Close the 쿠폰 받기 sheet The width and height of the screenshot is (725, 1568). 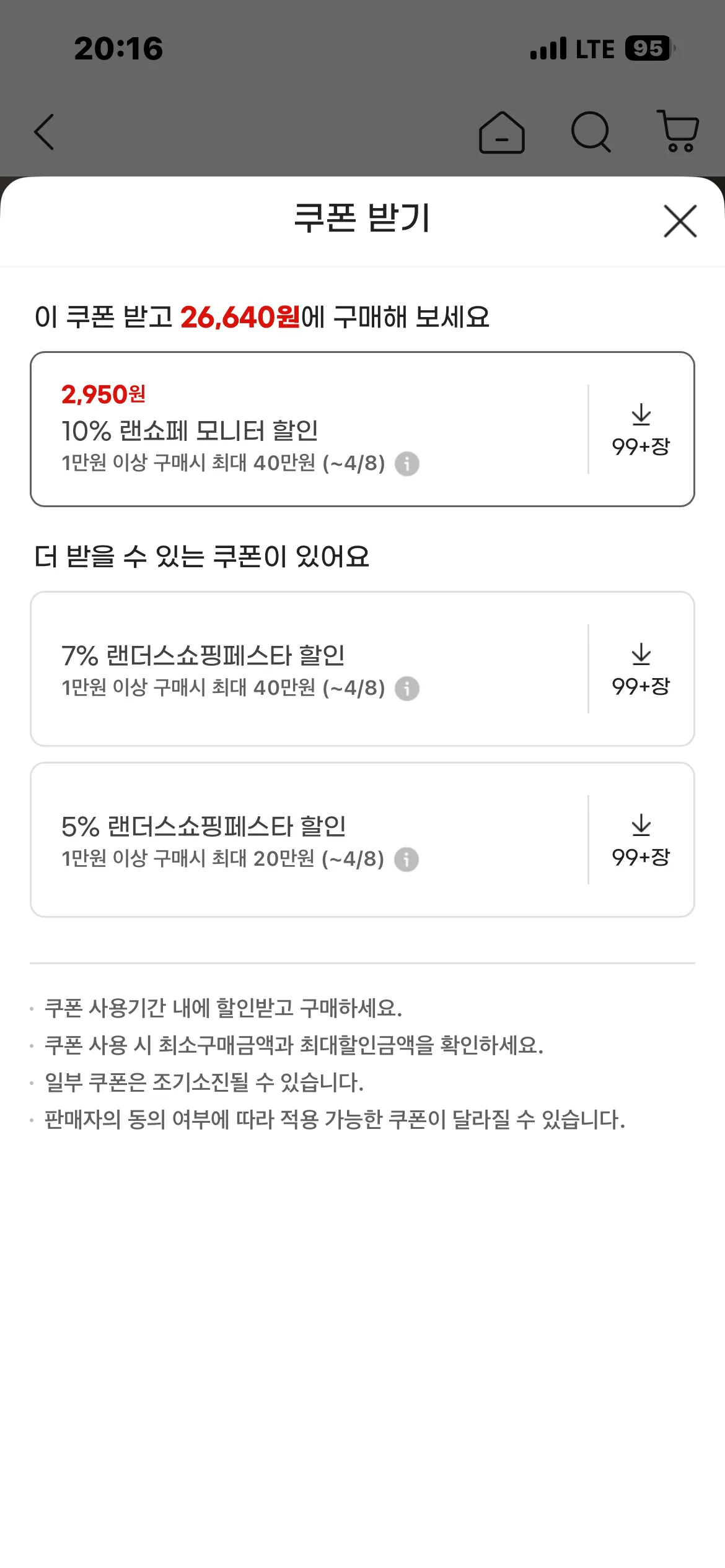[680, 221]
